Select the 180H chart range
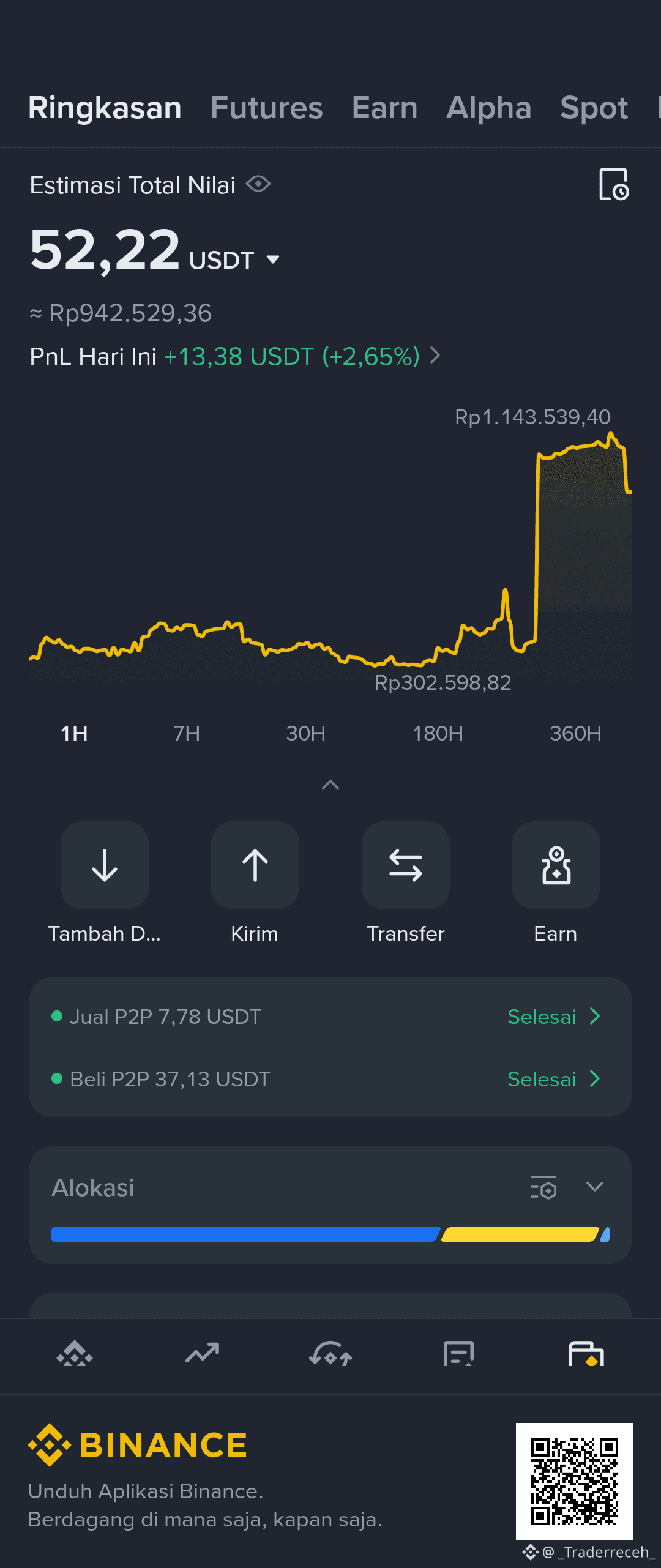Viewport: 661px width, 1568px height. [x=438, y=733]
